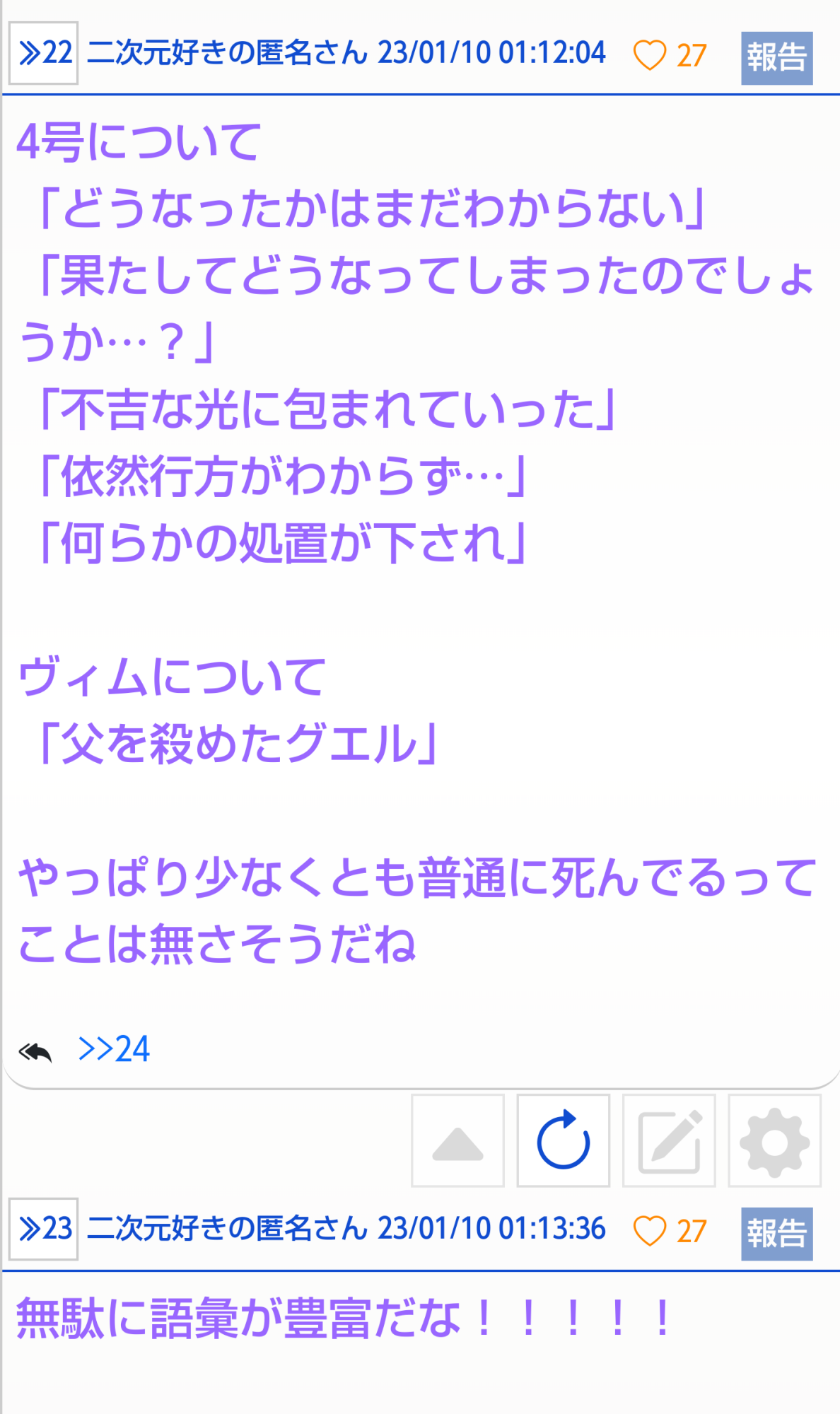Tap the >>23 post number box
Image resolution: width=840 pixels, height=1414 pixels.
pos(44,1229)
